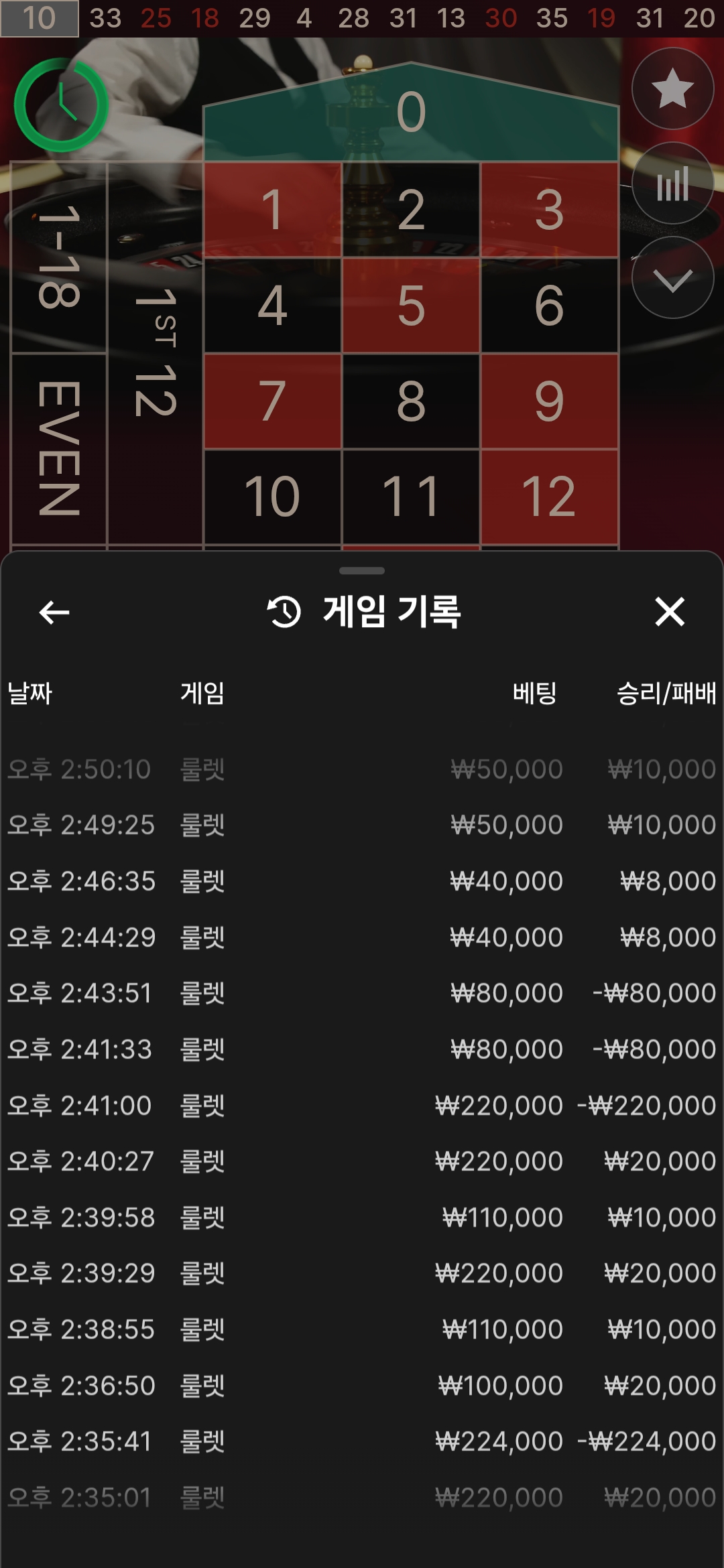Bet on the EVEN field
Screen dimensions: 724x1568
[59, 449]
